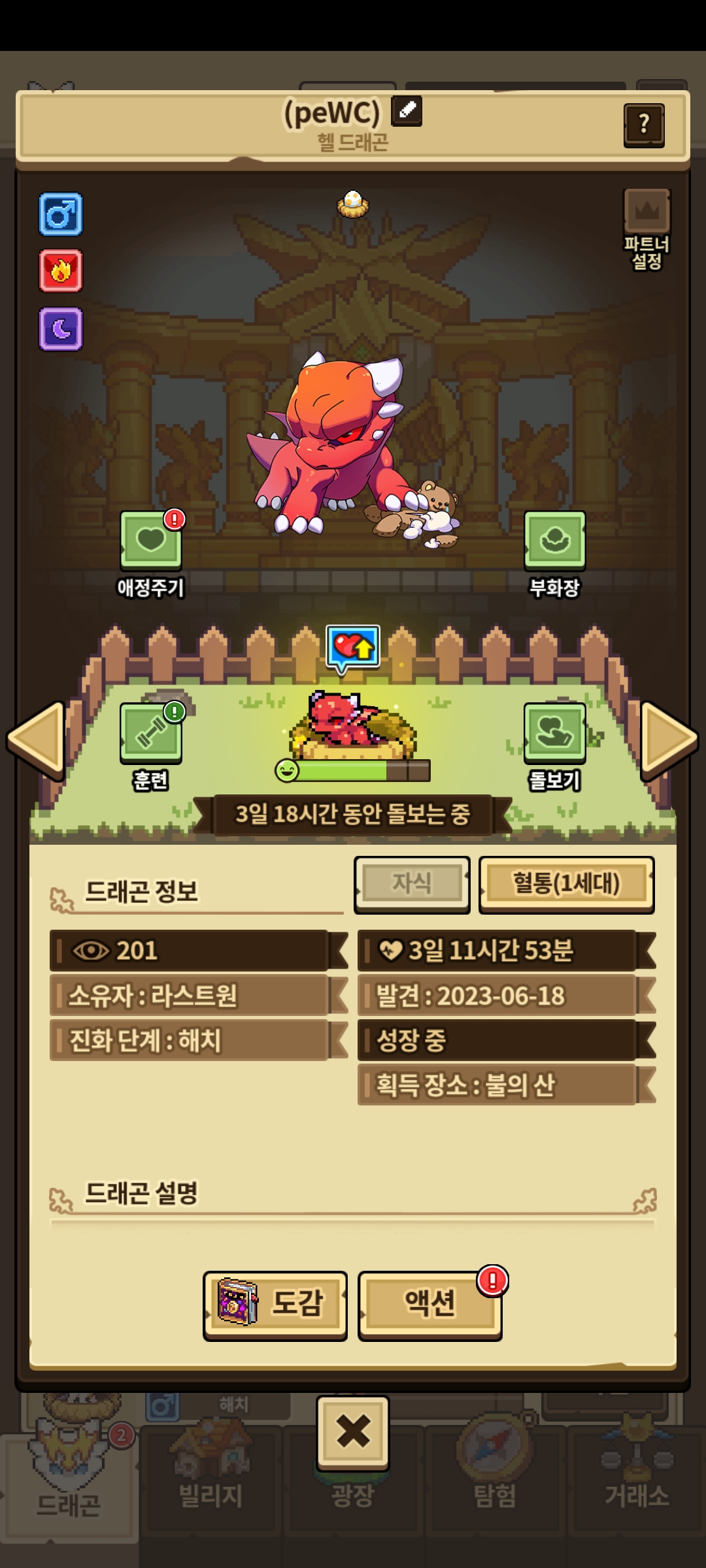Open the 액션 action menu
Viewport: 706px width, 1568px height.
[429, 1303]
